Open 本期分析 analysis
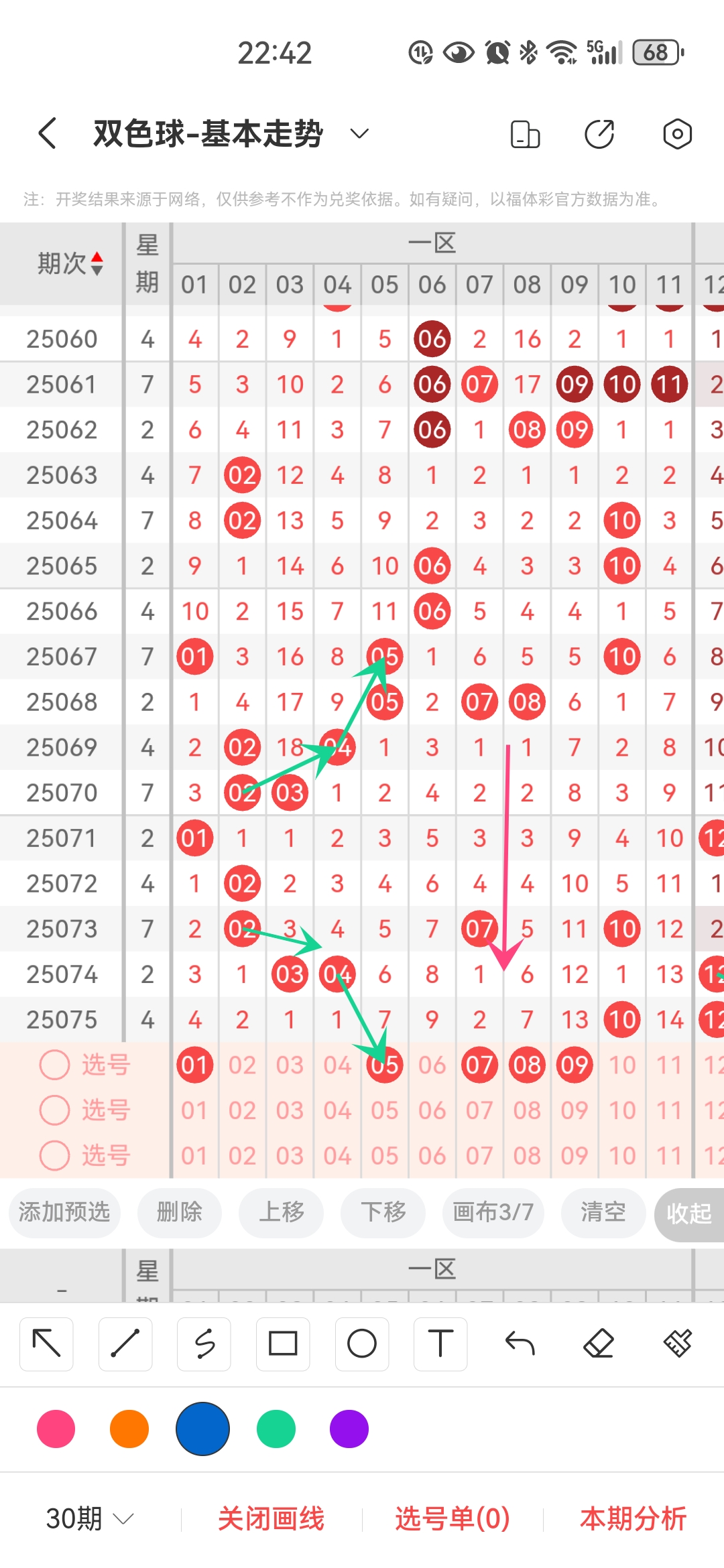 point(633,1518)
